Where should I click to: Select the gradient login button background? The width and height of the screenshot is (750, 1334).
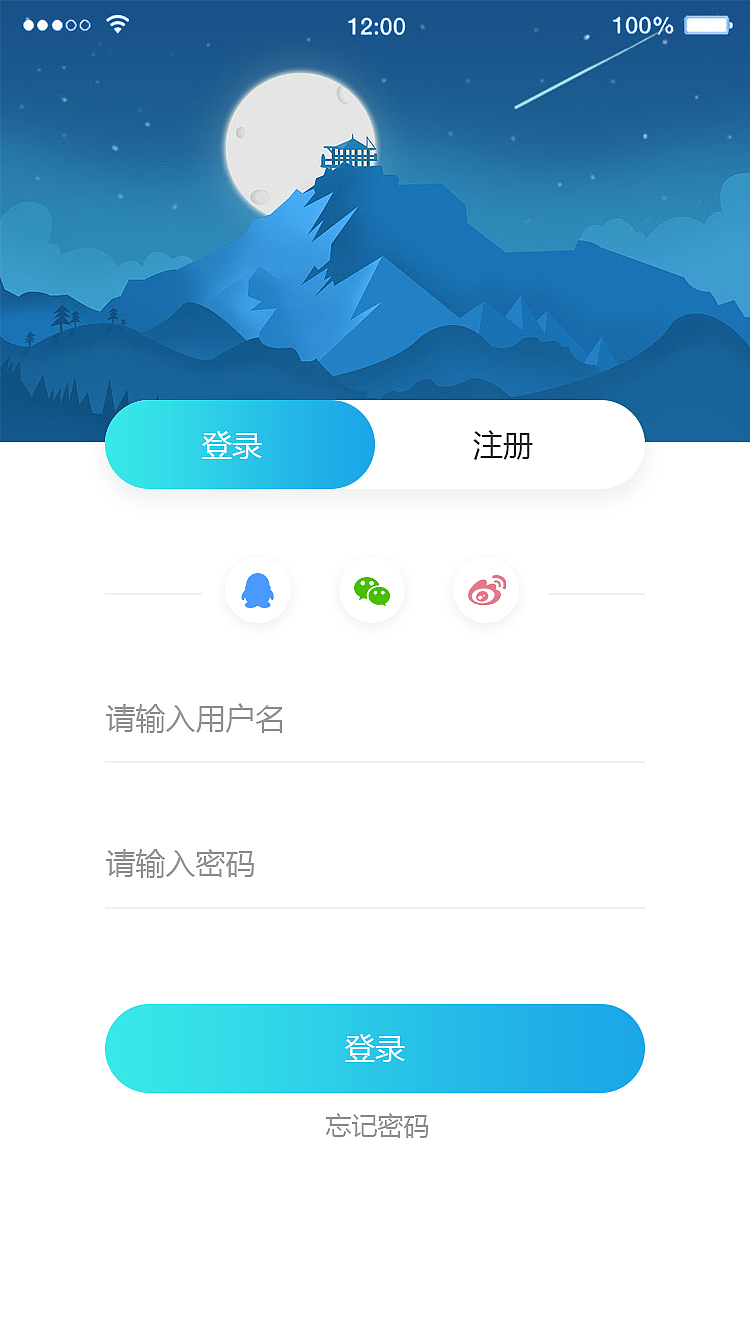[375, 1048]
